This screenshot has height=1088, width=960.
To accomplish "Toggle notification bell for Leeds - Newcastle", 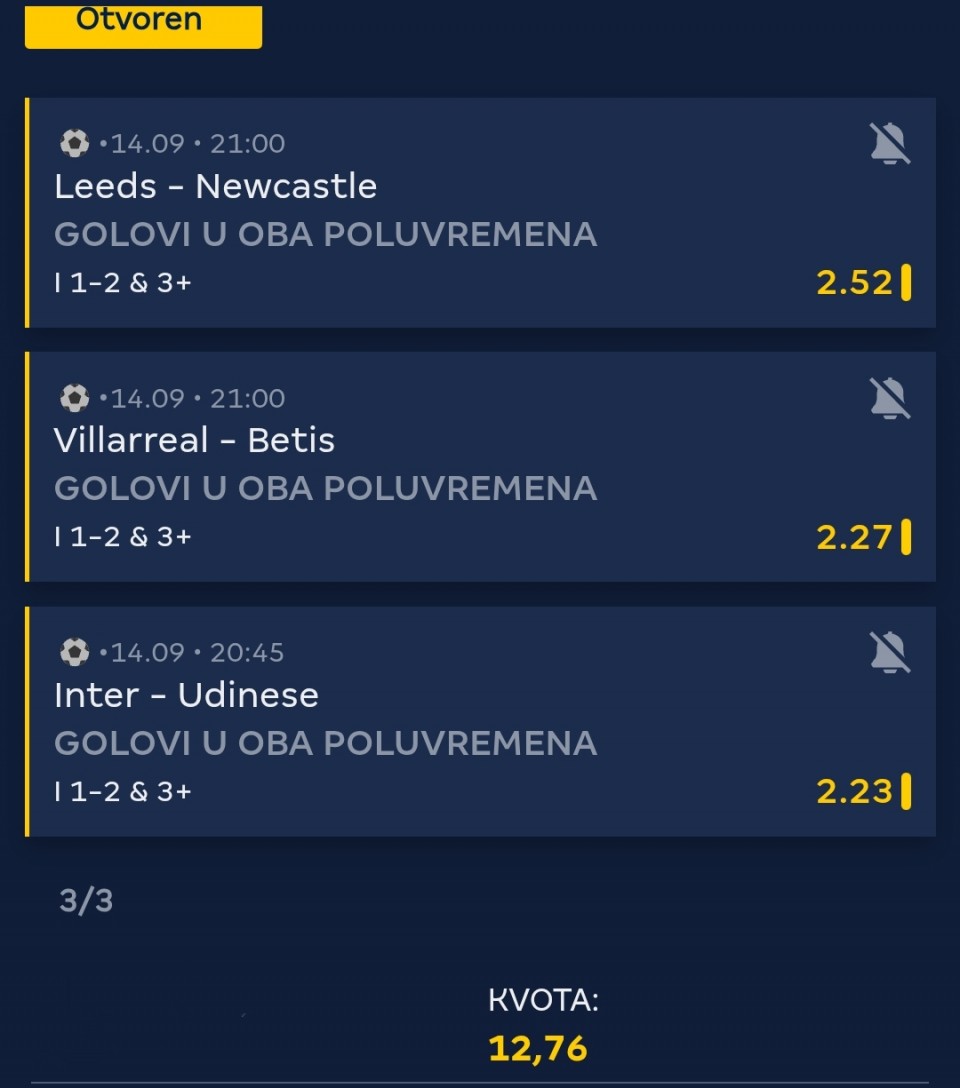I will (x=890, y=144).
